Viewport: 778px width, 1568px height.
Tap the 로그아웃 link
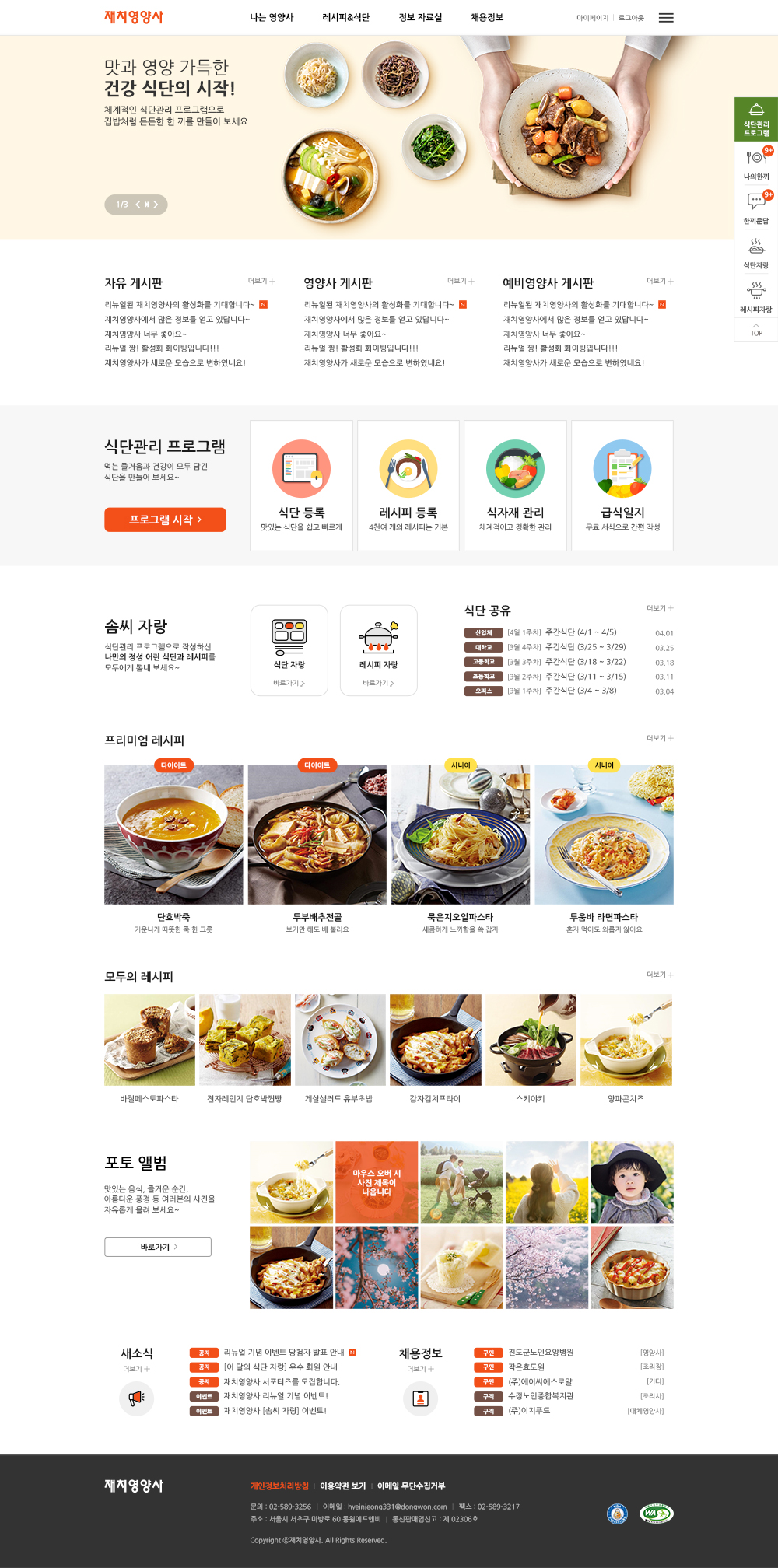pos(631,18)
